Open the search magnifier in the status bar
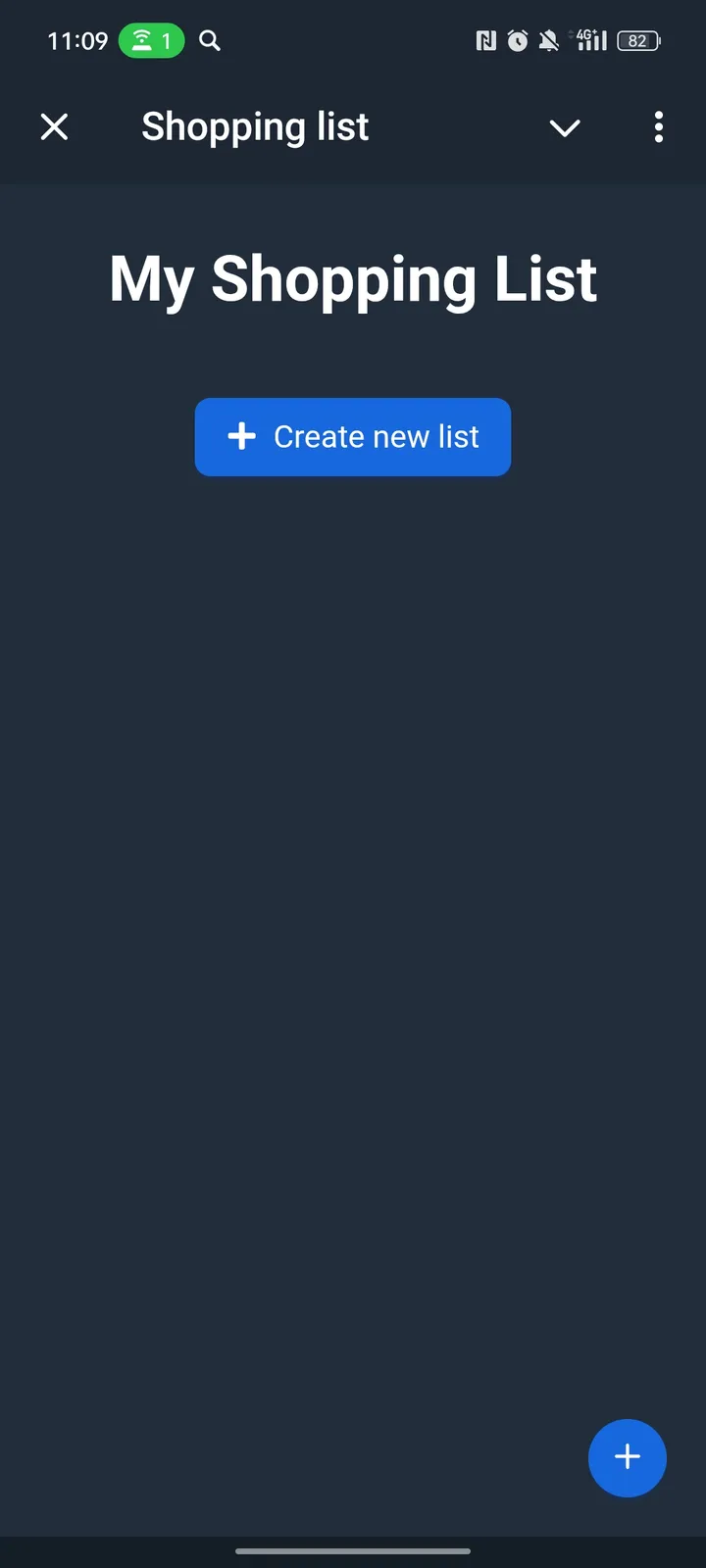Viewport: 706px width, 1568px height. pyautogui.click(x=209, y=41)
